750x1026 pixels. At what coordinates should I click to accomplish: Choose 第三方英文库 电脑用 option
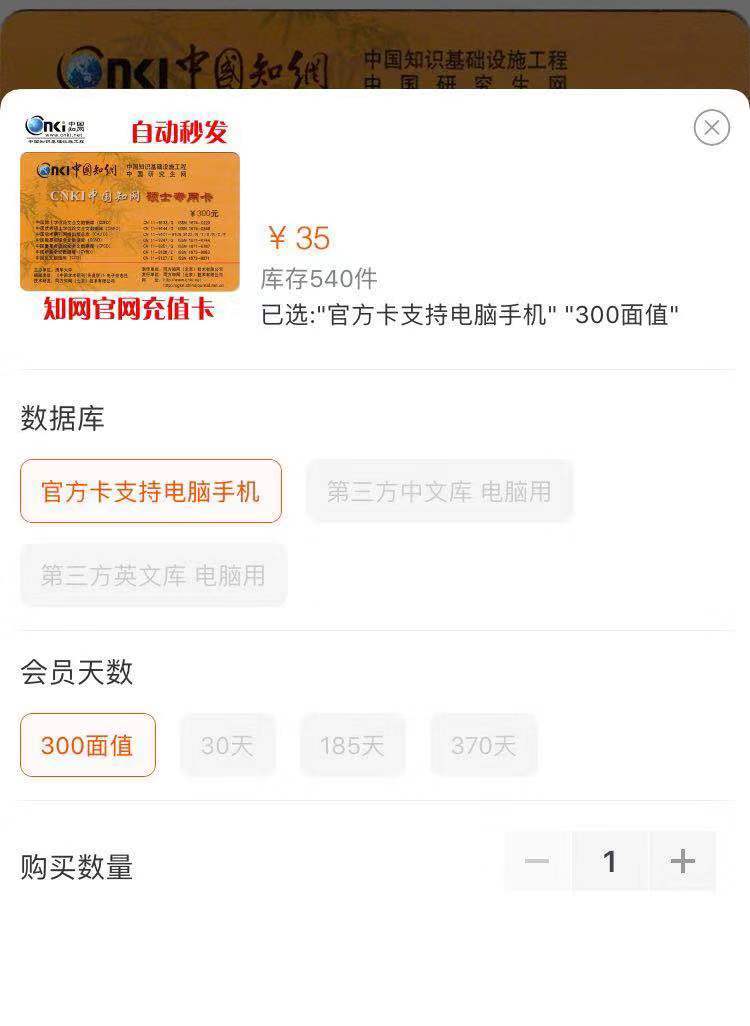pyautogui.click(x=153, y=575)
